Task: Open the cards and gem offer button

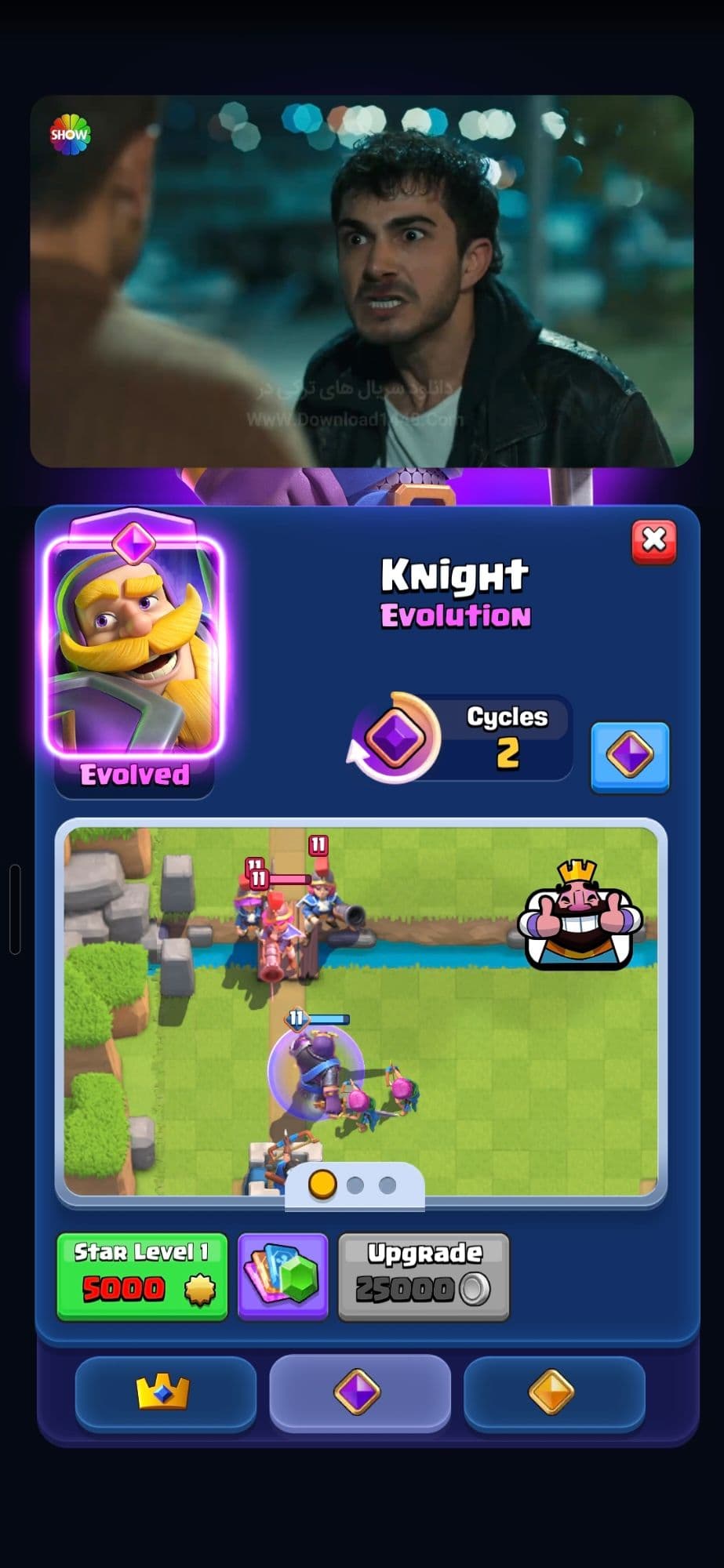Action: point(282,1276)
